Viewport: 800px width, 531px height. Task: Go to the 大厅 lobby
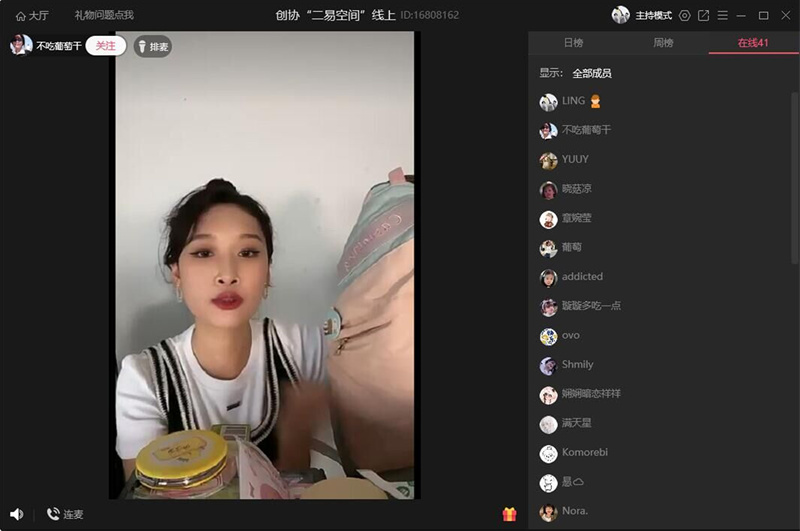pyautogui.click(x=31, y=15)
